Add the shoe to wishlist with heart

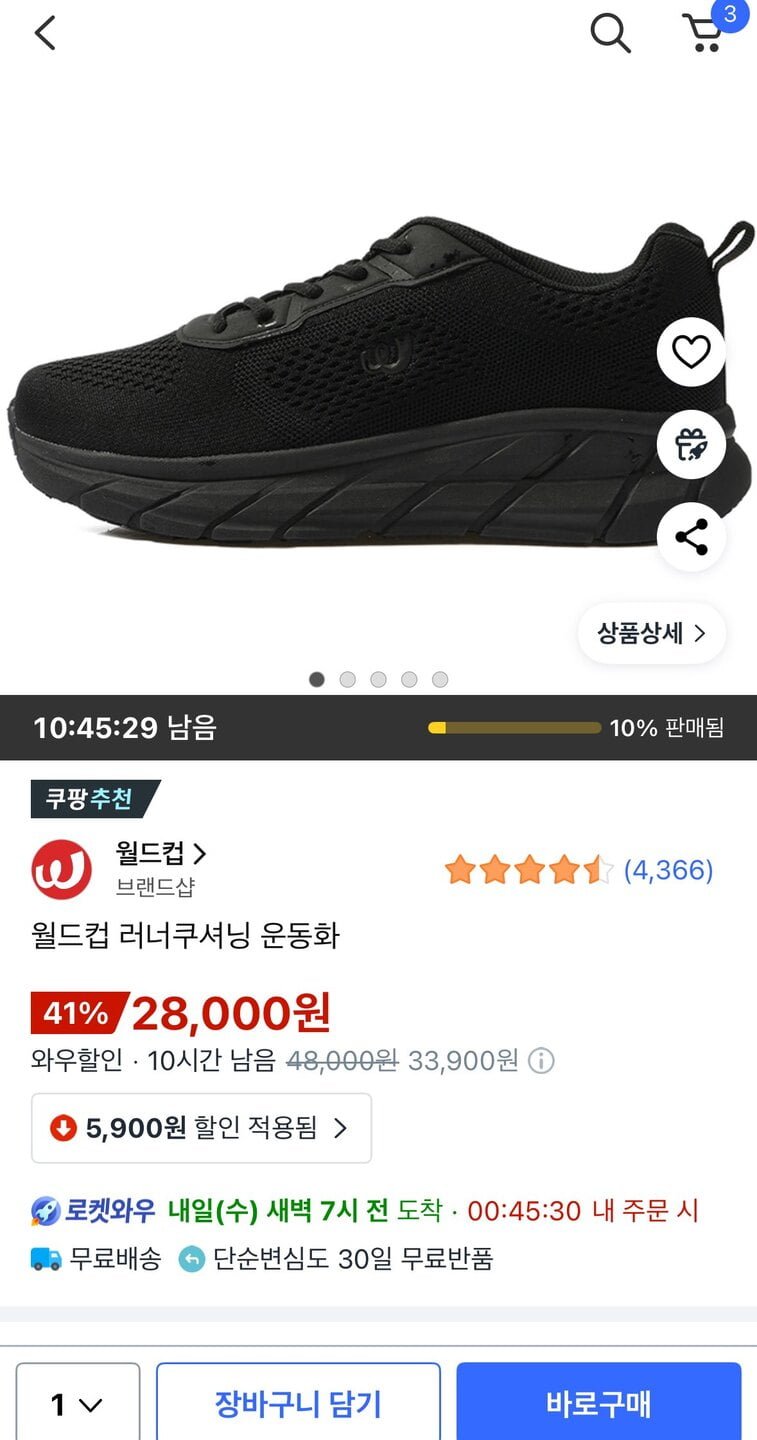[x=691, y=351]
